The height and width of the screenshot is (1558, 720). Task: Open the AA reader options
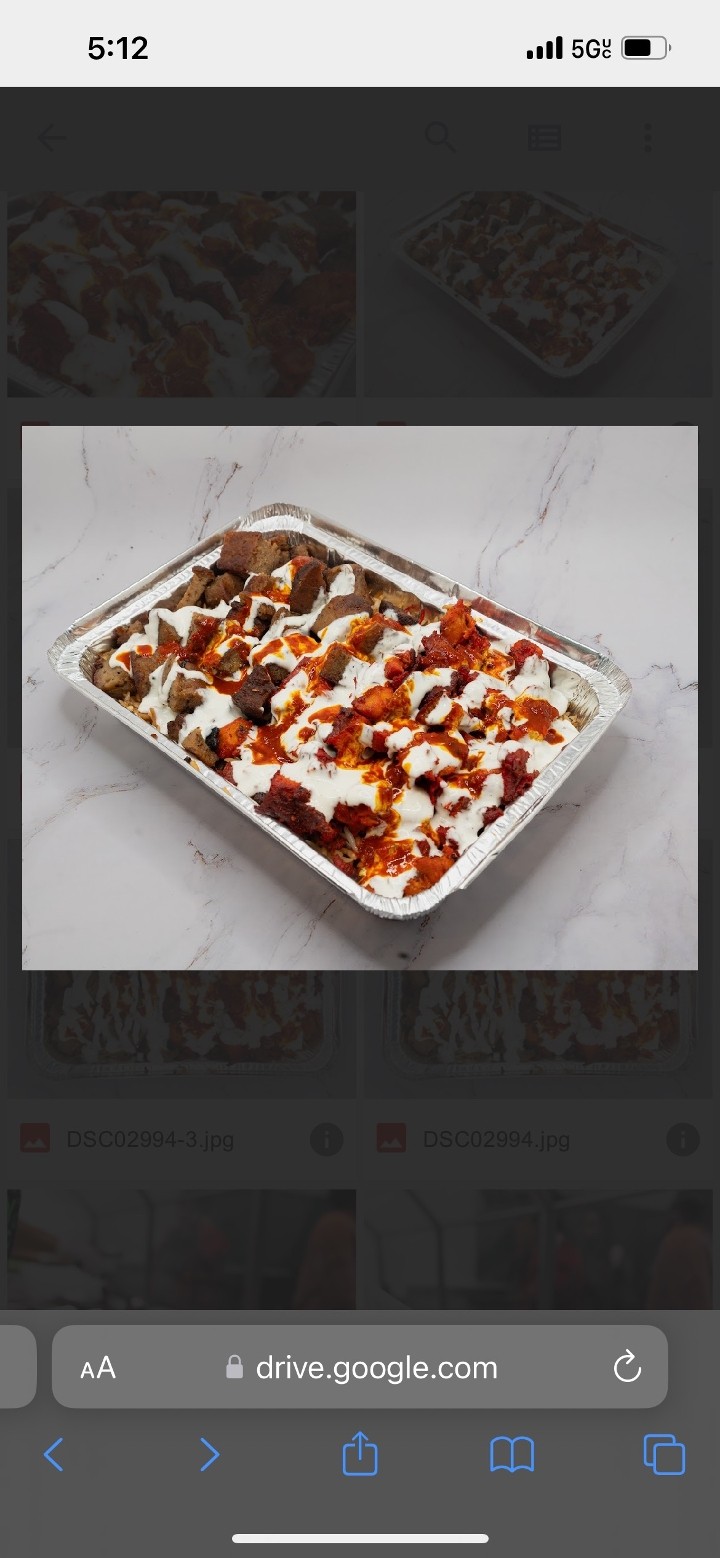click(x=98, y=1368)
